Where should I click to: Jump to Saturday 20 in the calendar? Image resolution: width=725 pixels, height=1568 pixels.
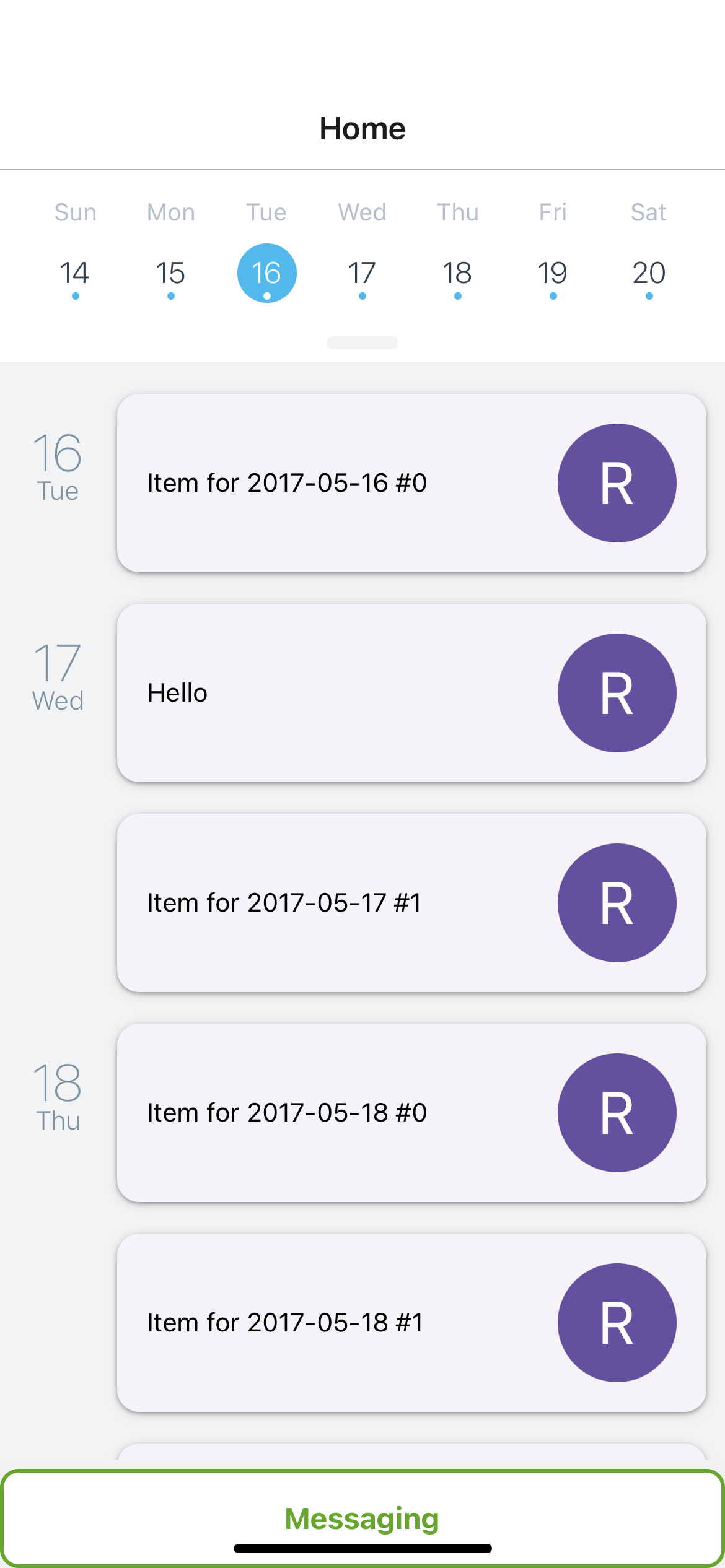(x=649, y=273)
